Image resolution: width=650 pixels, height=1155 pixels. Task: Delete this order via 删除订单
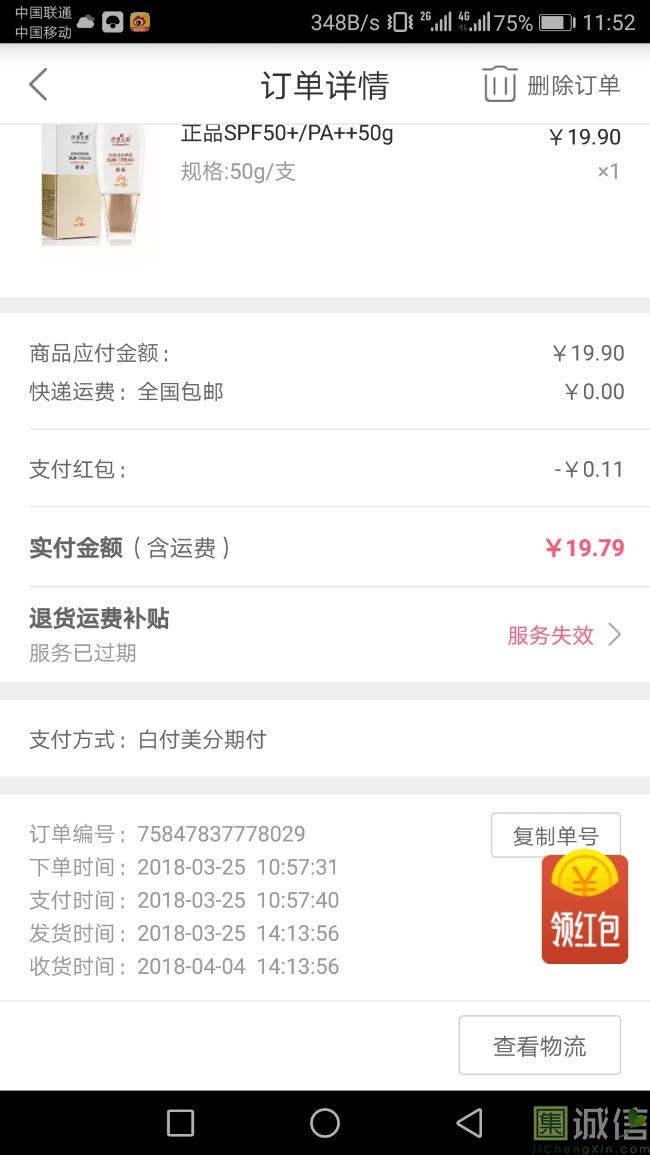(x=551, y=85)
